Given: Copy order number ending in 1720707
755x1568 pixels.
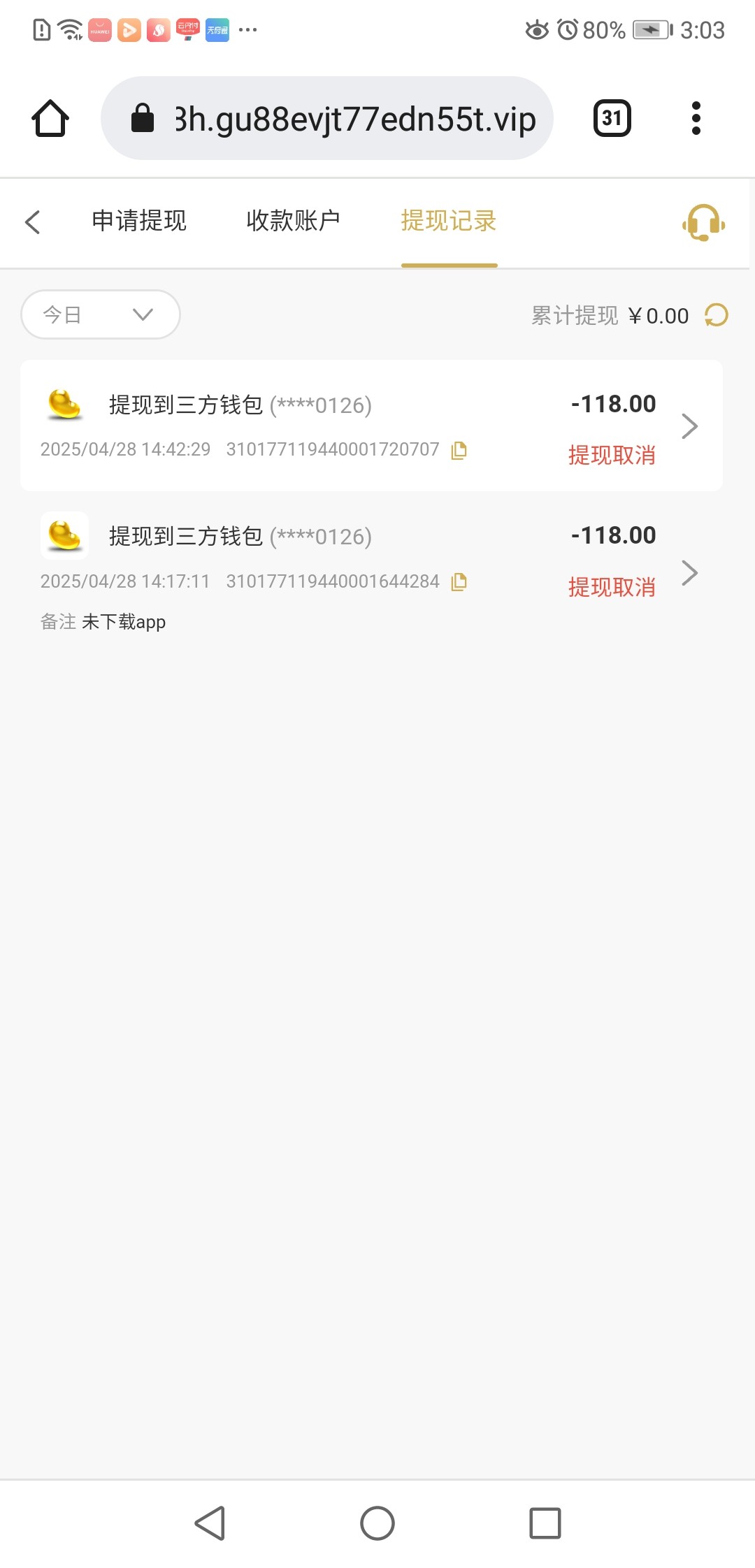Looking at the screenshot, I should pos(459,450).
